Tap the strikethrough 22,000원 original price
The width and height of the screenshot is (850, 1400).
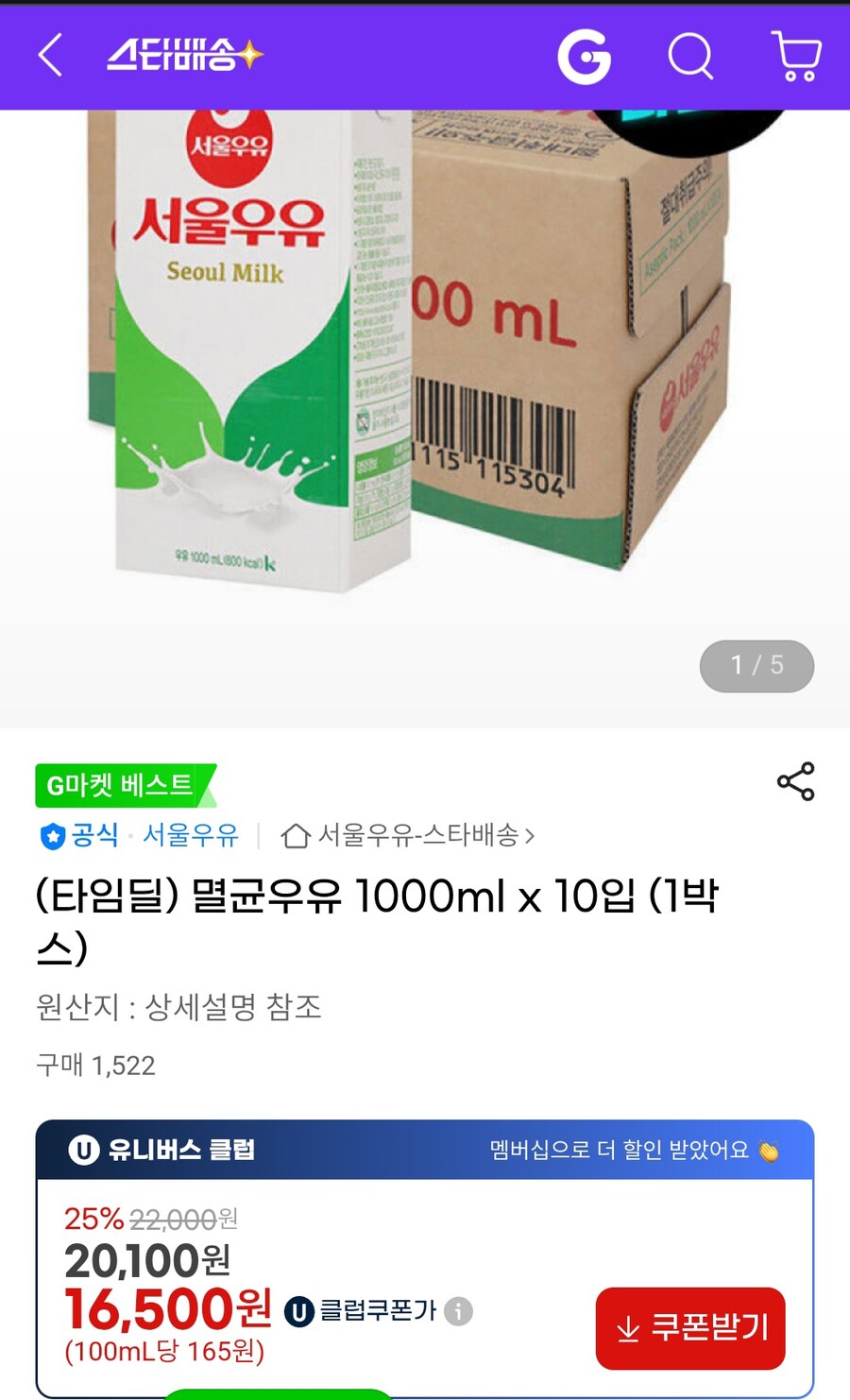(179, 1220)
